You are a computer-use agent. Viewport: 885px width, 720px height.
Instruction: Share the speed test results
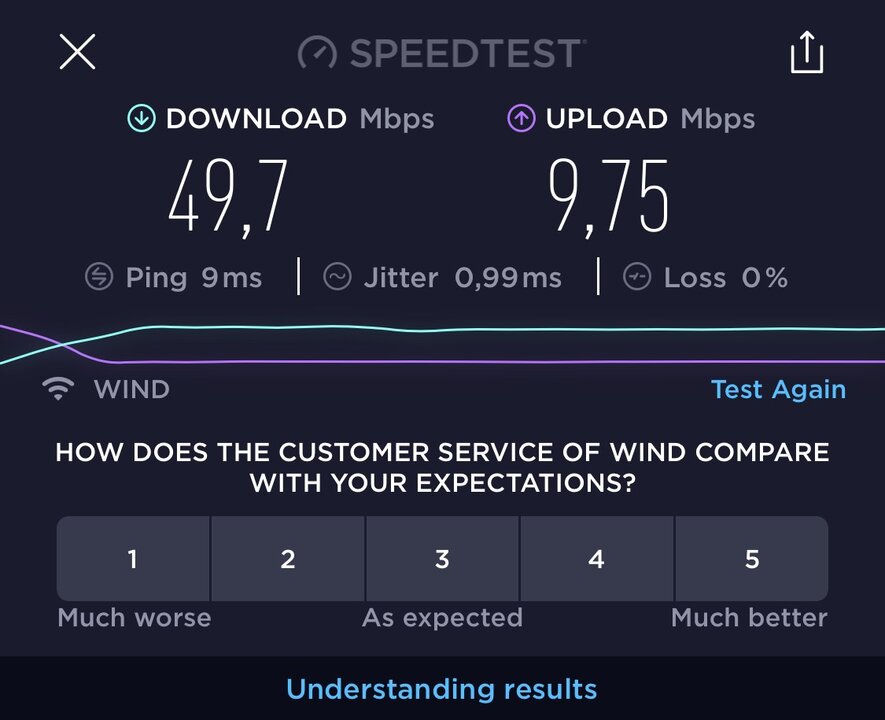[807, 53]
